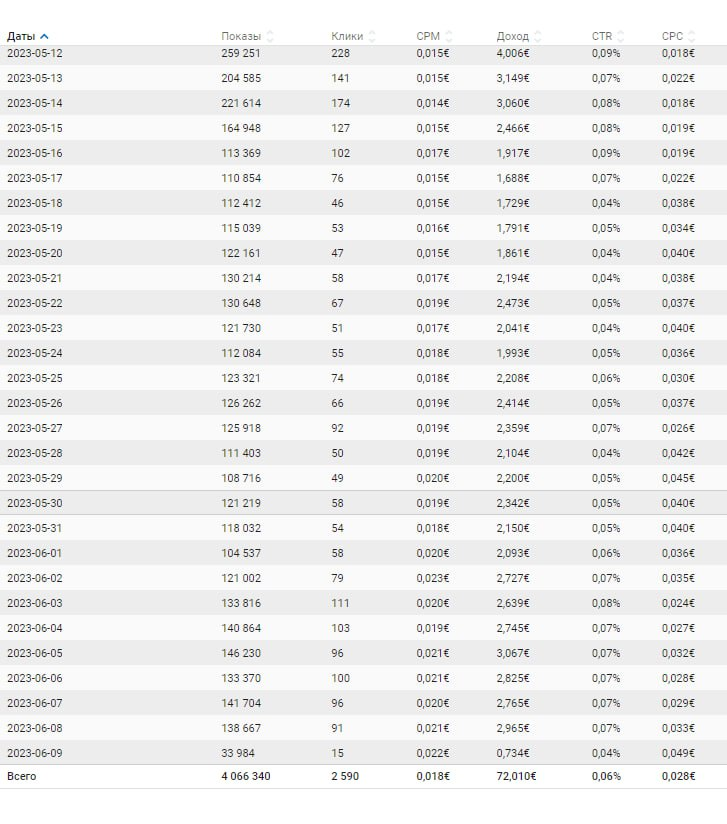Order rows by Клики column

click(348, 36)
